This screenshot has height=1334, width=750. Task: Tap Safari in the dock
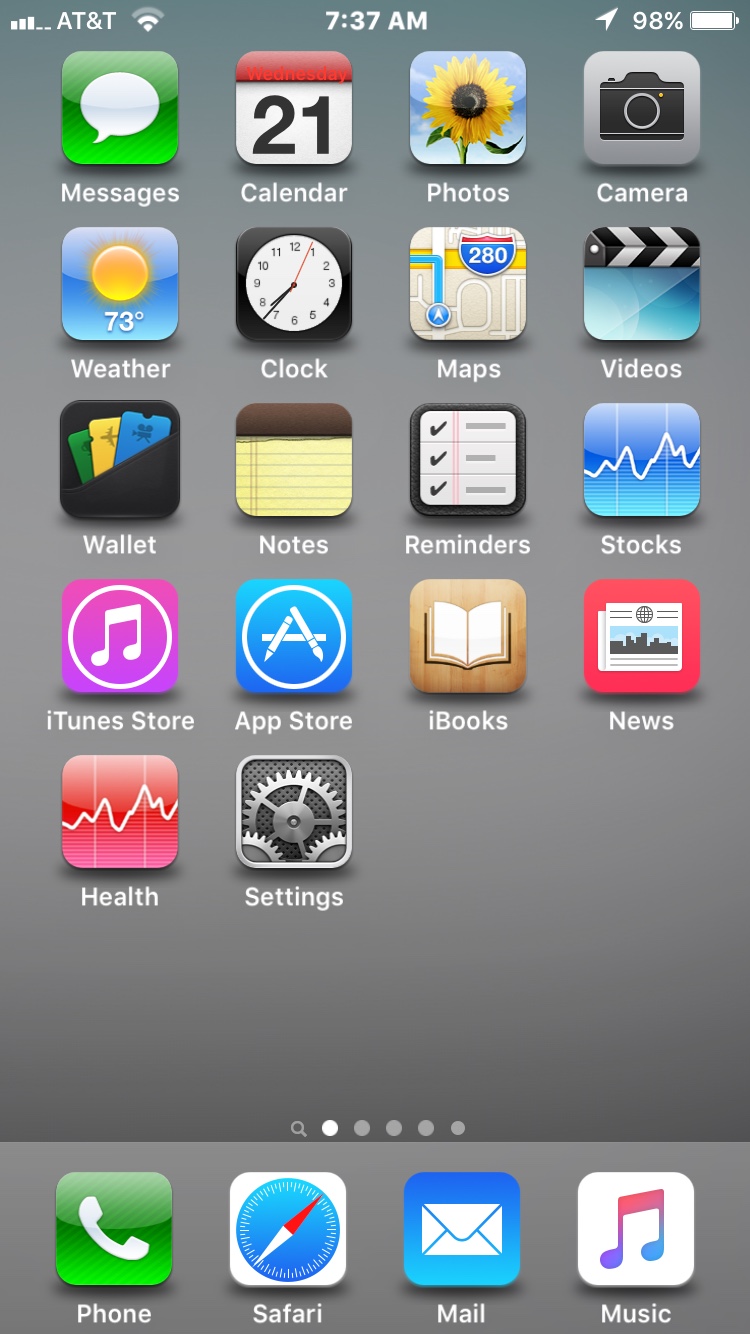288,1230
